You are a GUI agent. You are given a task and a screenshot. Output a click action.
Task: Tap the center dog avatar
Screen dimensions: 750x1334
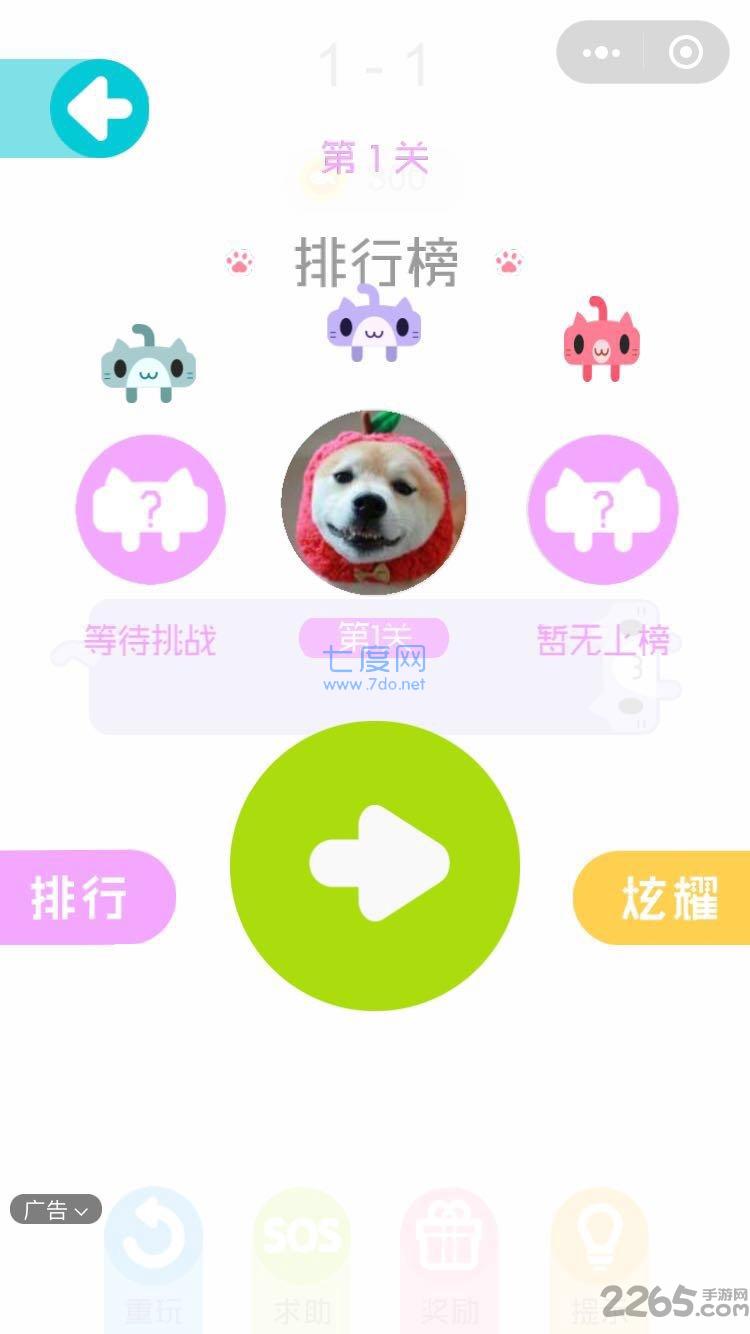tap(373, 503)
